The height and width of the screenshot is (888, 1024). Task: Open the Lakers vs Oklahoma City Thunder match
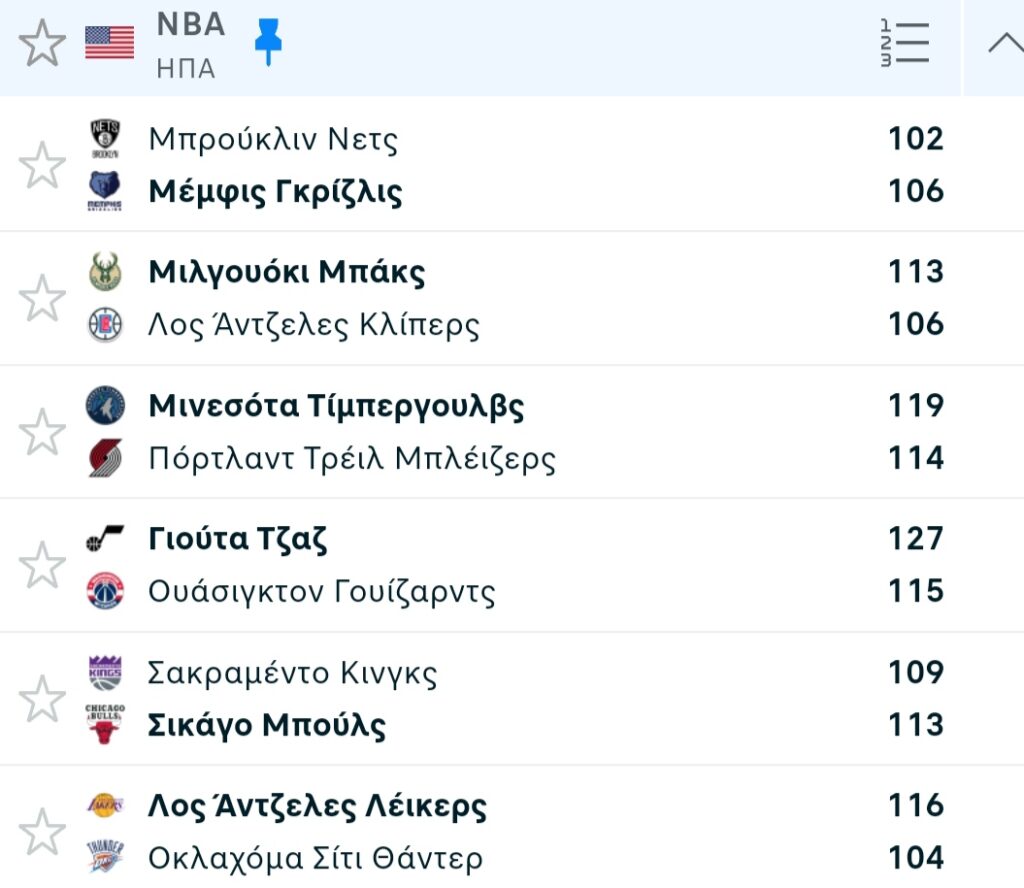coord(500,831)
